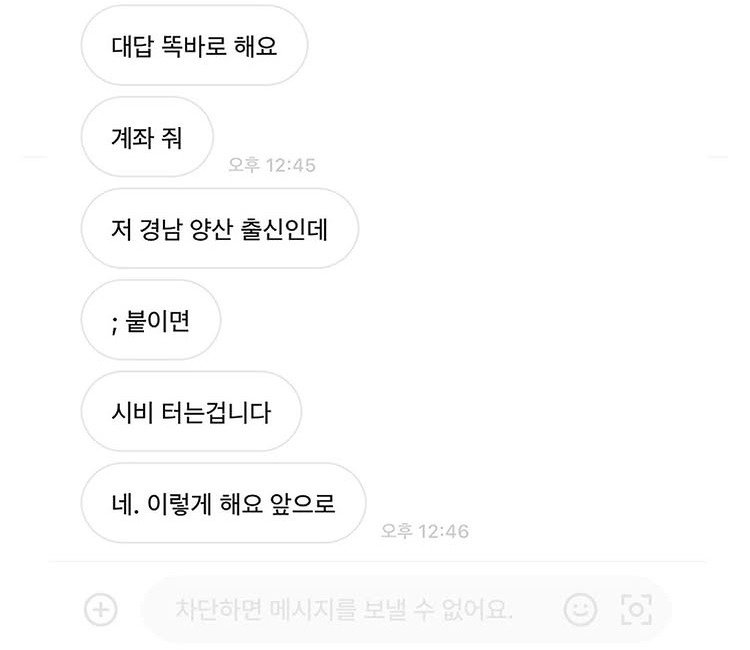Open the emoji smiley picker
This screenshot has width=750, height=650.
pos(580,609)
